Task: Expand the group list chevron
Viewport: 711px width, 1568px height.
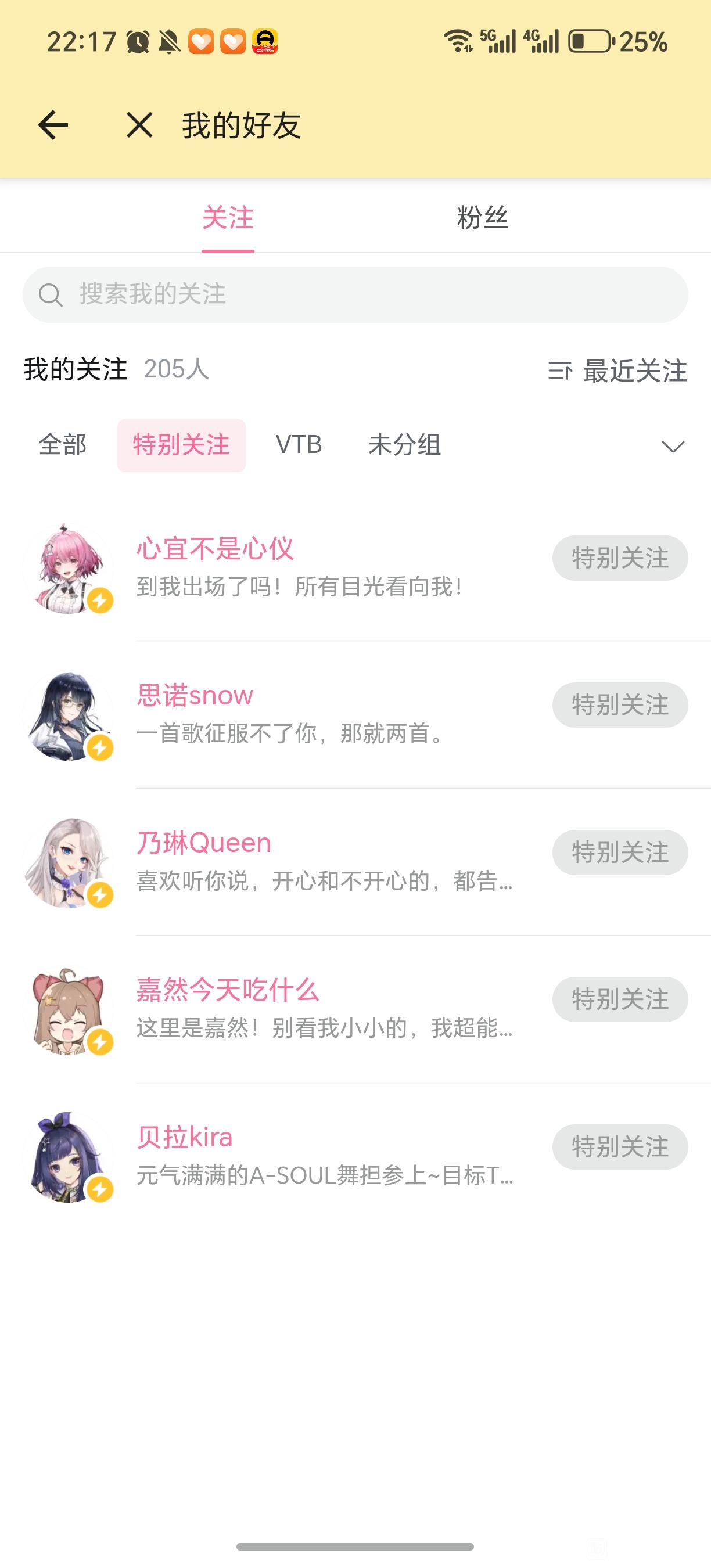Action: (673, 447)
